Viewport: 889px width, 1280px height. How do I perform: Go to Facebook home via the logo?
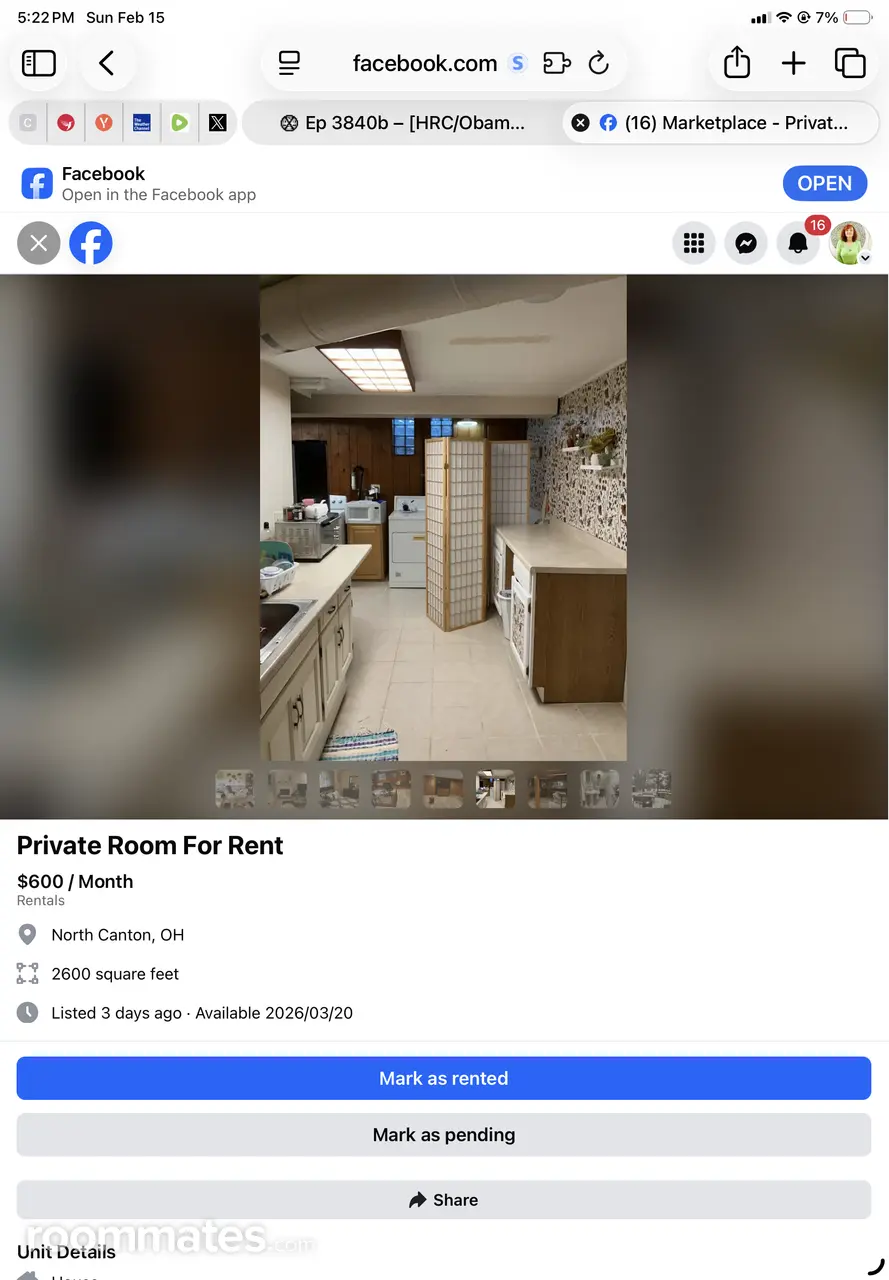(91, 243)
